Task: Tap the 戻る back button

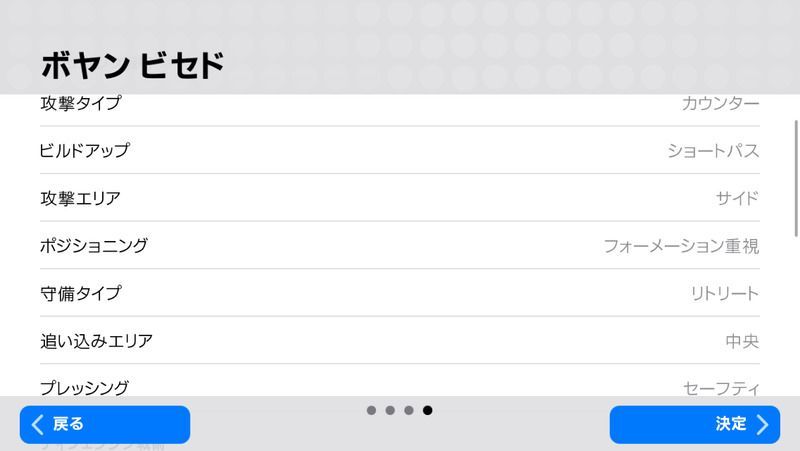Action: click(x=104, y=424)
